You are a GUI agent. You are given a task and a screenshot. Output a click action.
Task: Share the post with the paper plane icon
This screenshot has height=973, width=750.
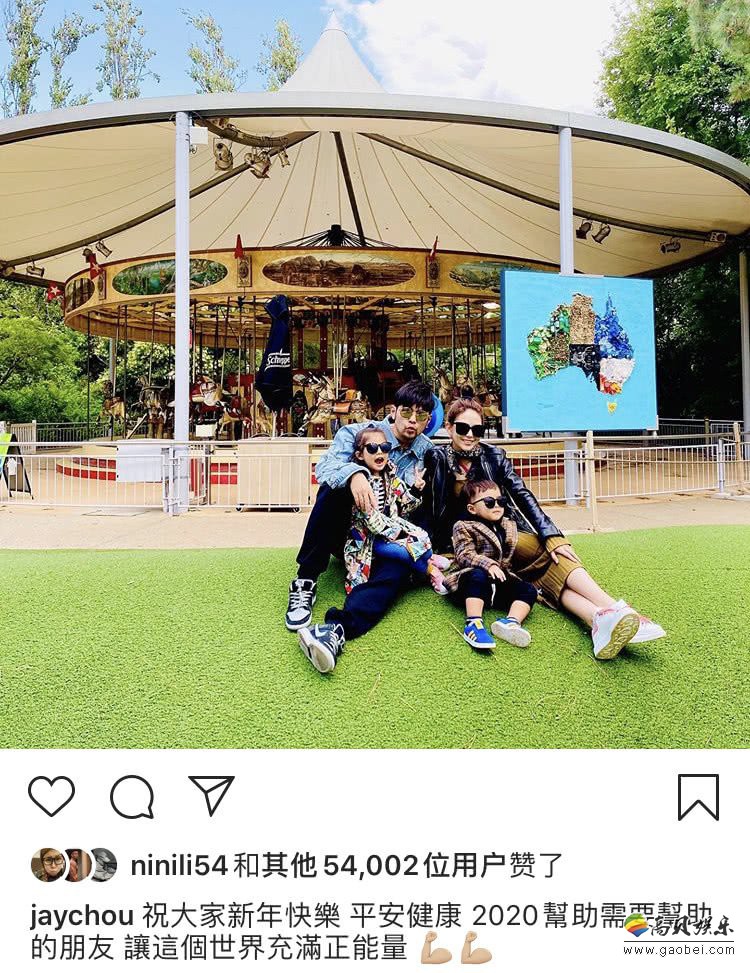(x=211, y=796)
